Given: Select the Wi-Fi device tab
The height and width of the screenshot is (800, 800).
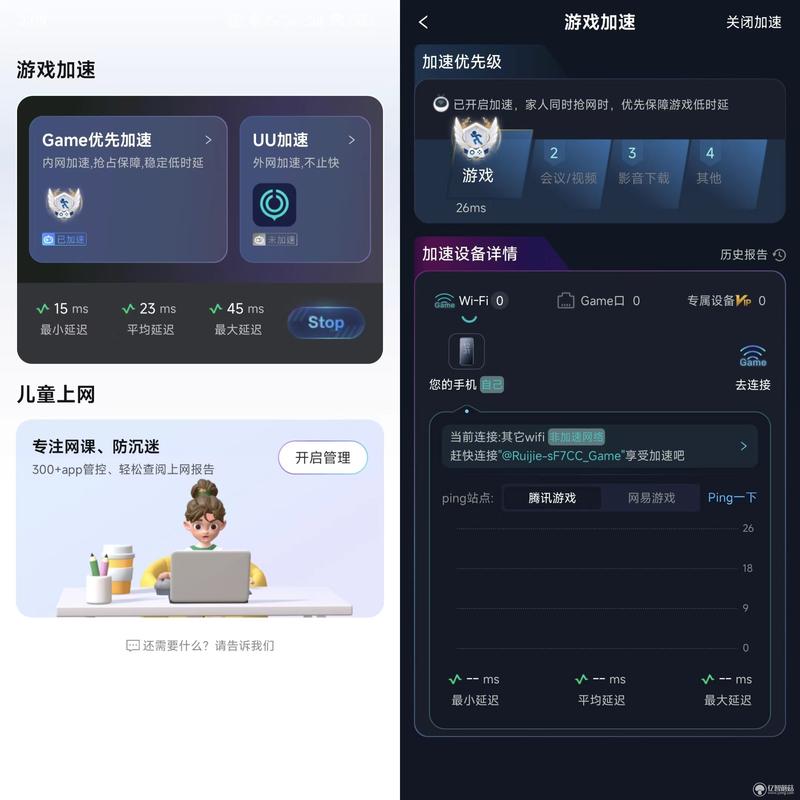Looking at the screenshot, I should tap(470, 301).
